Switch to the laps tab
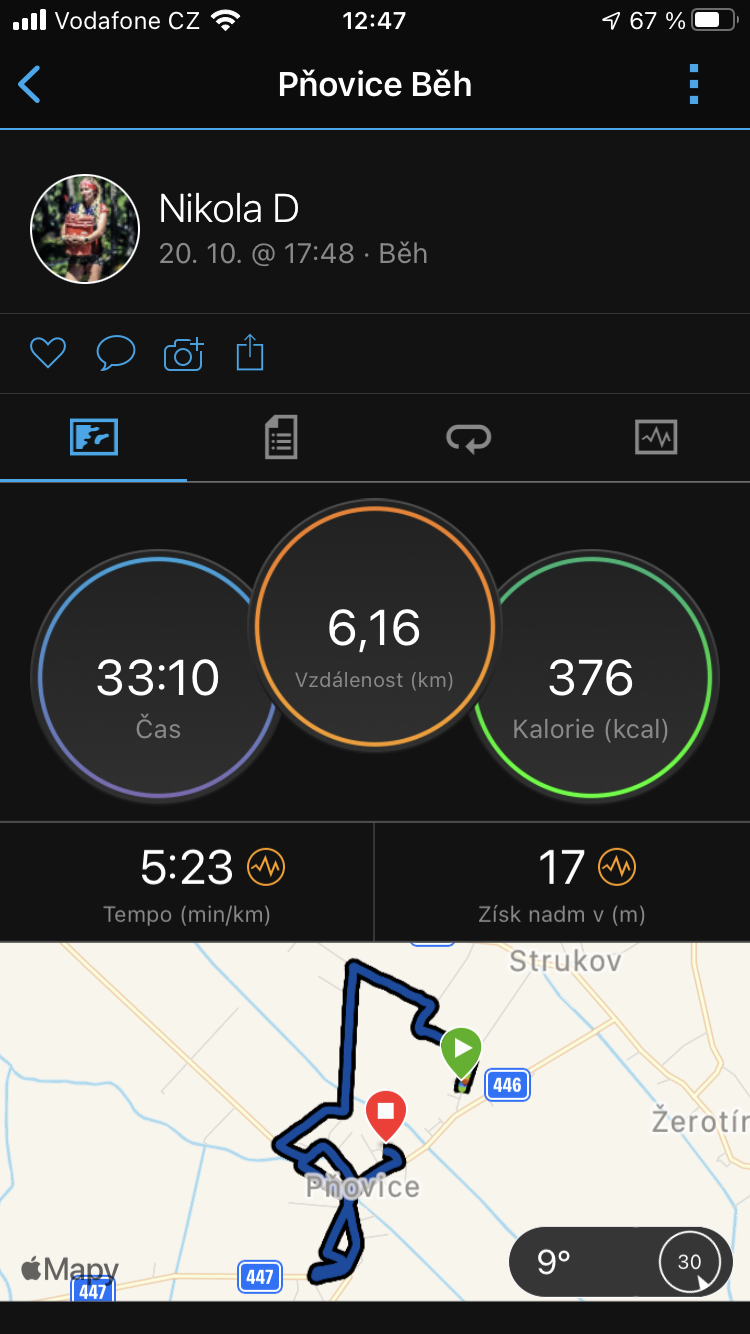This screenshot has width=750, height=1334. coord(469,438)
